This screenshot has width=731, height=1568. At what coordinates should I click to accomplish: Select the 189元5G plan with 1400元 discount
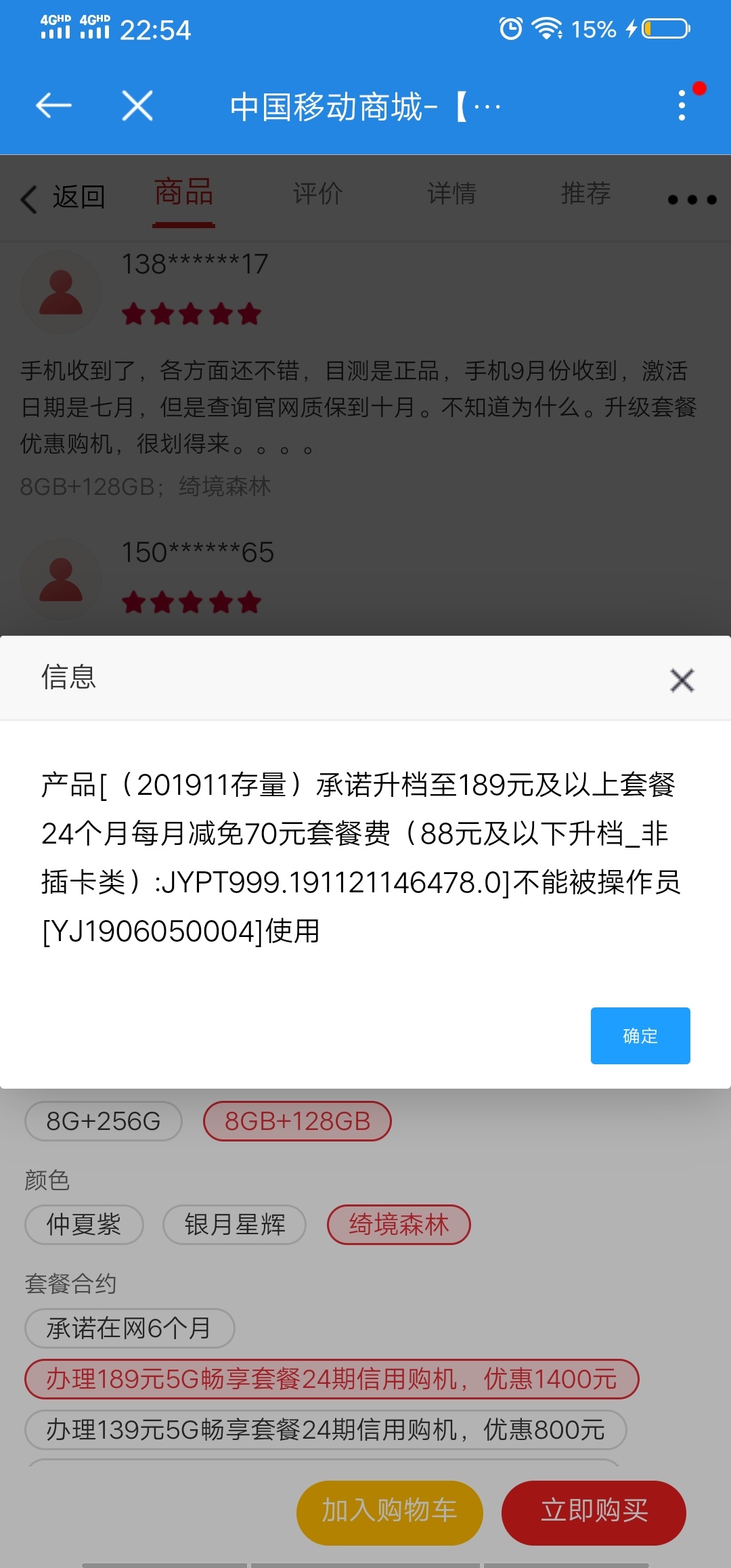pos(332,1378)
